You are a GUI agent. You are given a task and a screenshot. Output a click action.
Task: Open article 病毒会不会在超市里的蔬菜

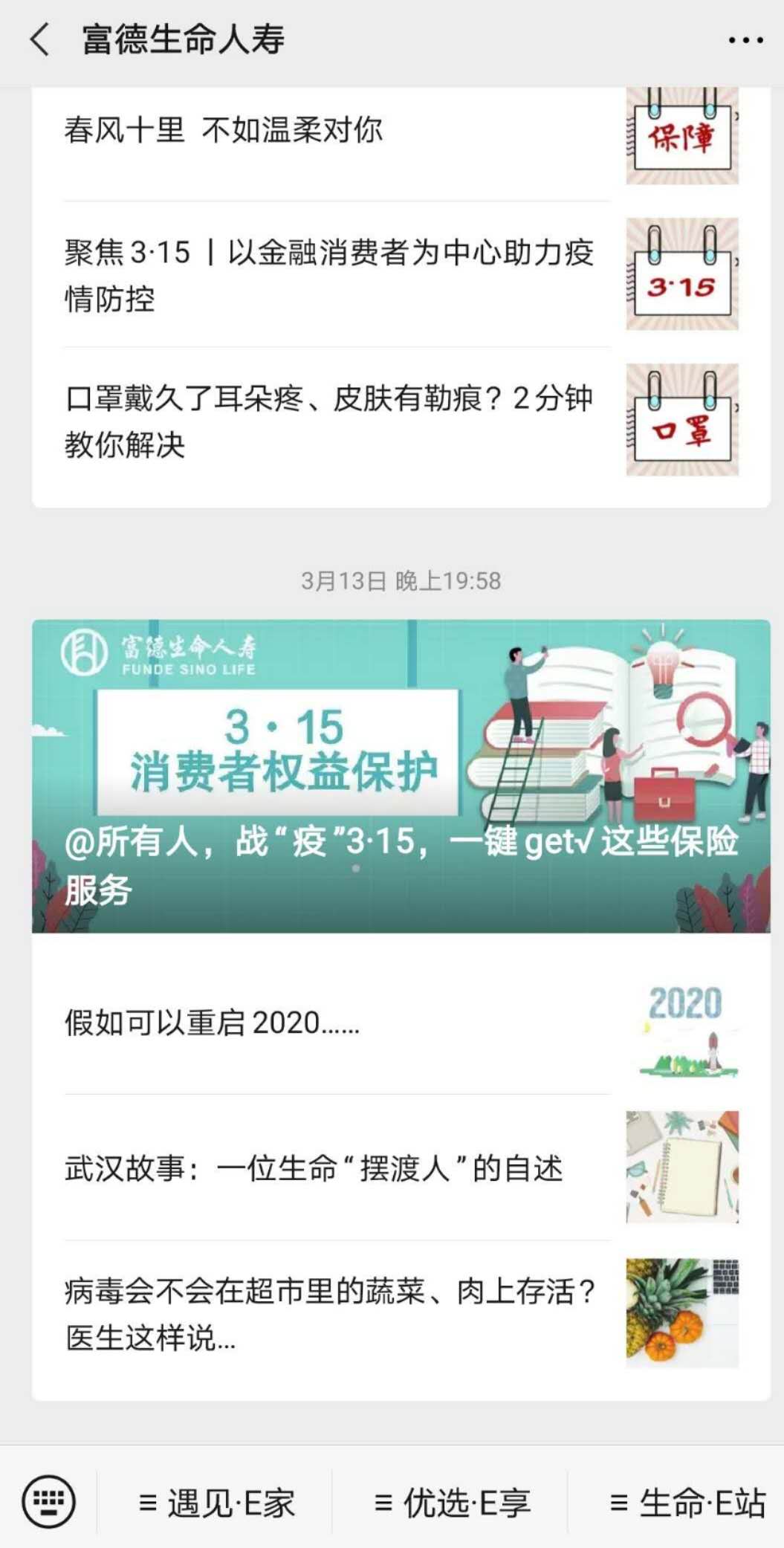click(x=328, y=1314)
